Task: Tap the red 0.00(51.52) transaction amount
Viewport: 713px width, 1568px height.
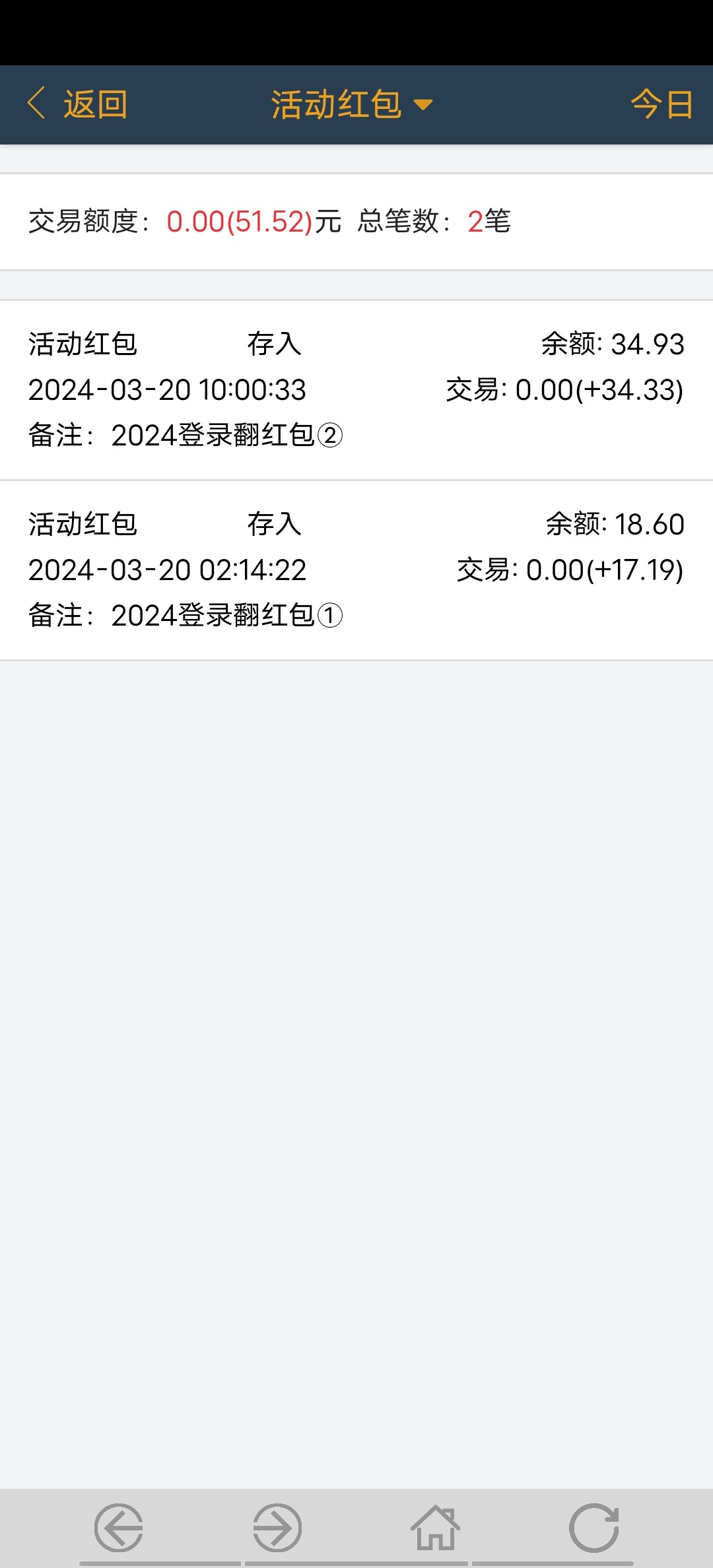Action: [x=239, y=222]
